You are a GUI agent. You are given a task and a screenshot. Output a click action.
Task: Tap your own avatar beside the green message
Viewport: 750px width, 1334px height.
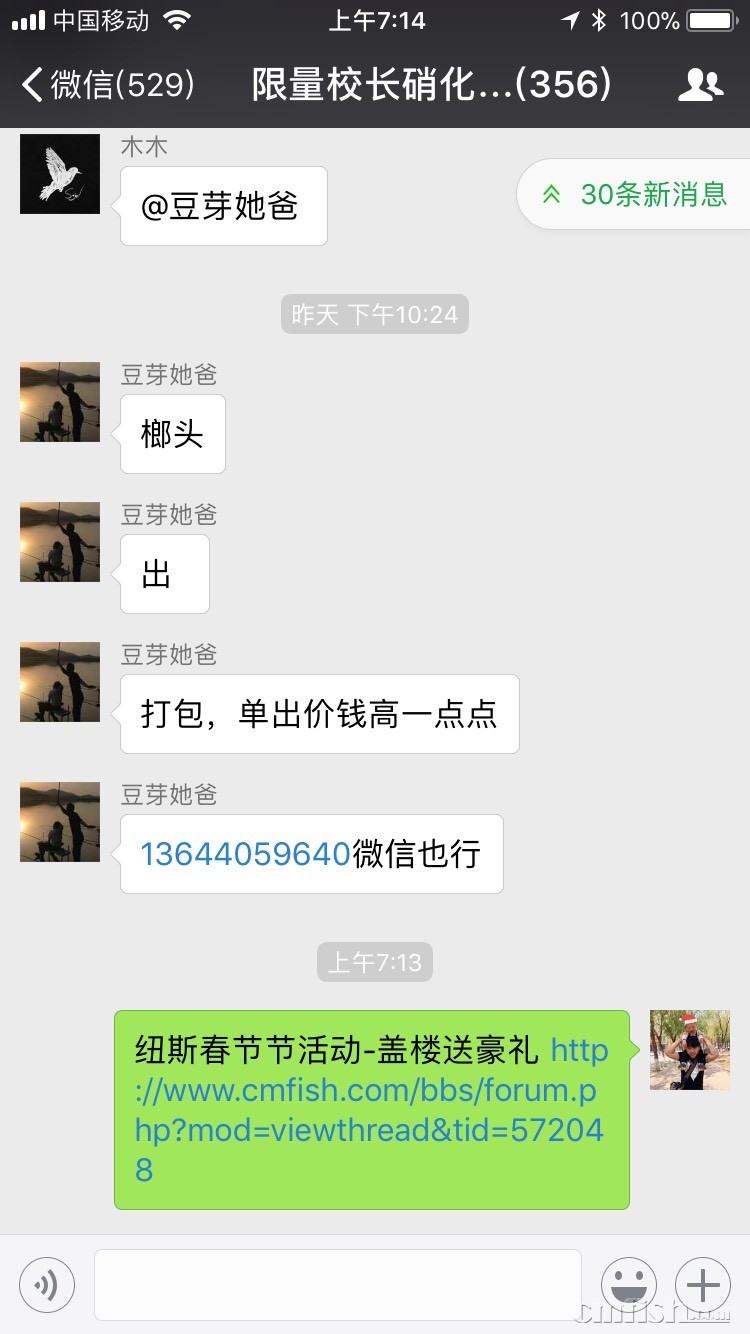689,1049
